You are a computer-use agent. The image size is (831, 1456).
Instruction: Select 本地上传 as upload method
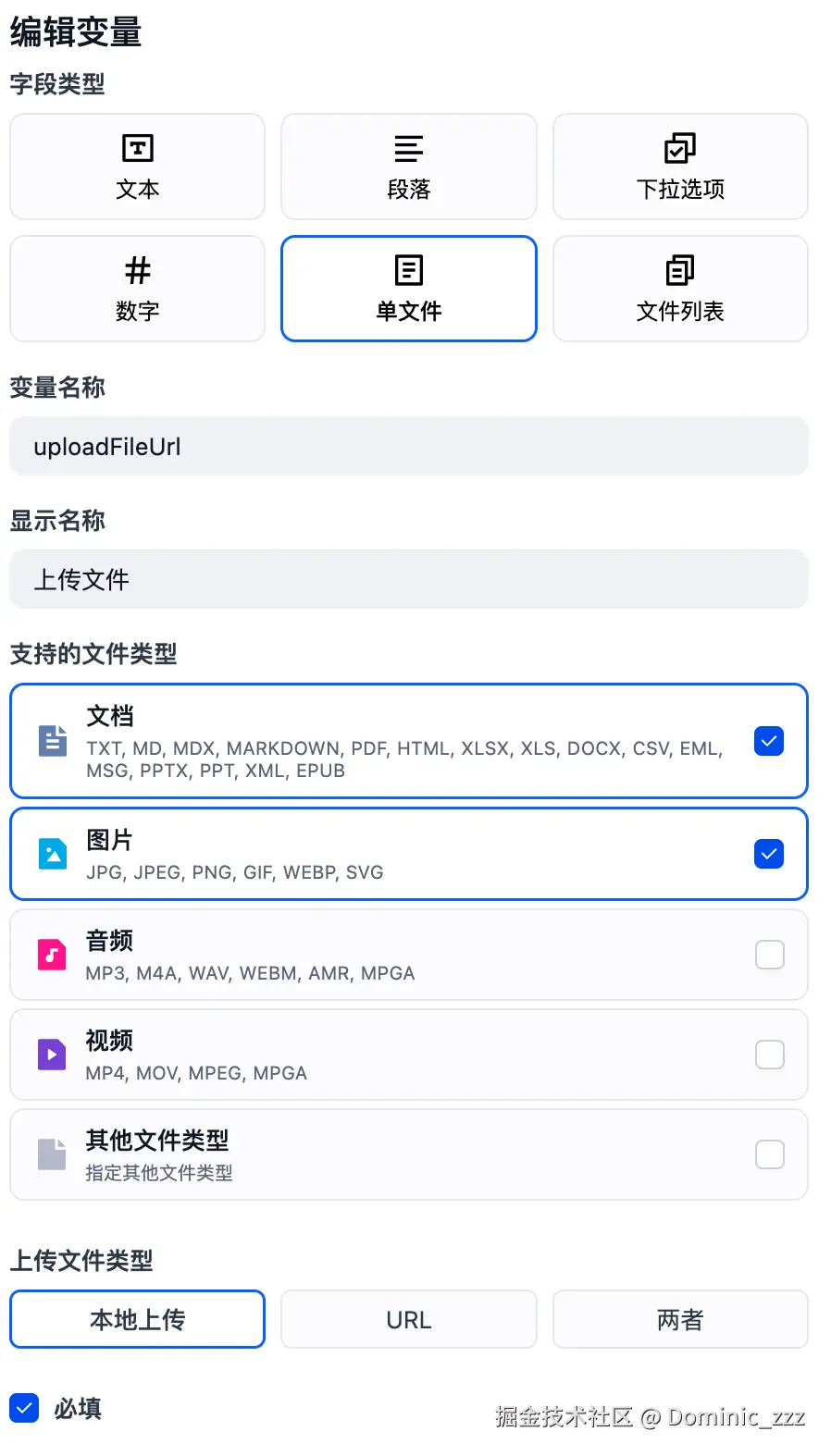(x=137, y=1319)
